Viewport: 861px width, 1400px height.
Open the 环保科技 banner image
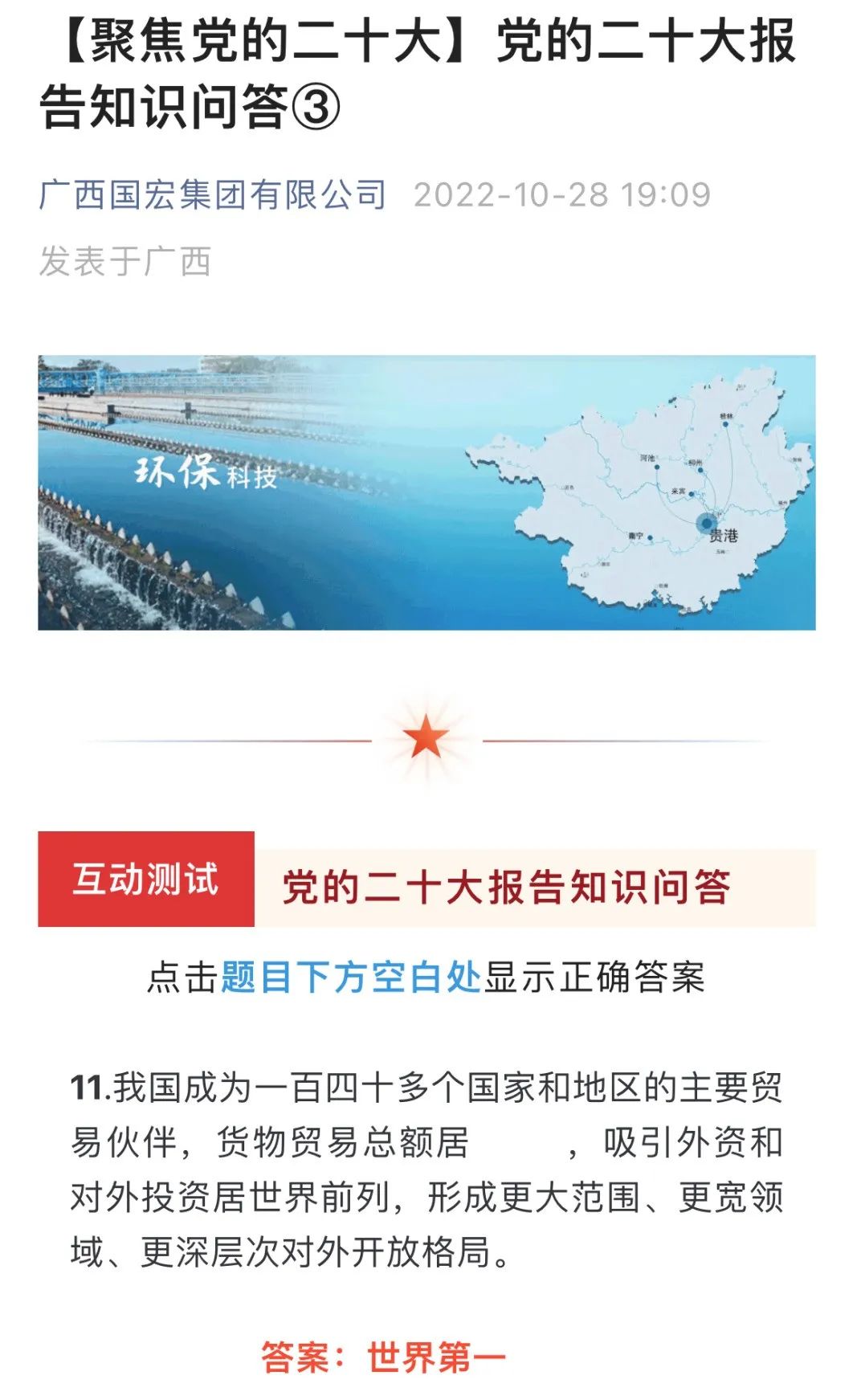coord(426,492)
